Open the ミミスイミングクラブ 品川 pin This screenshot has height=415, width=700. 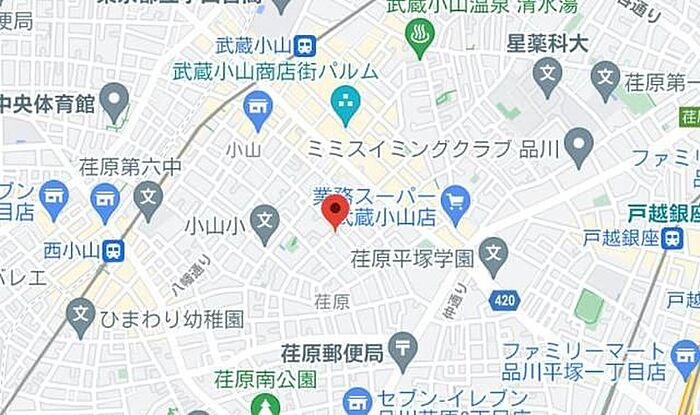[x=579, y=148]
